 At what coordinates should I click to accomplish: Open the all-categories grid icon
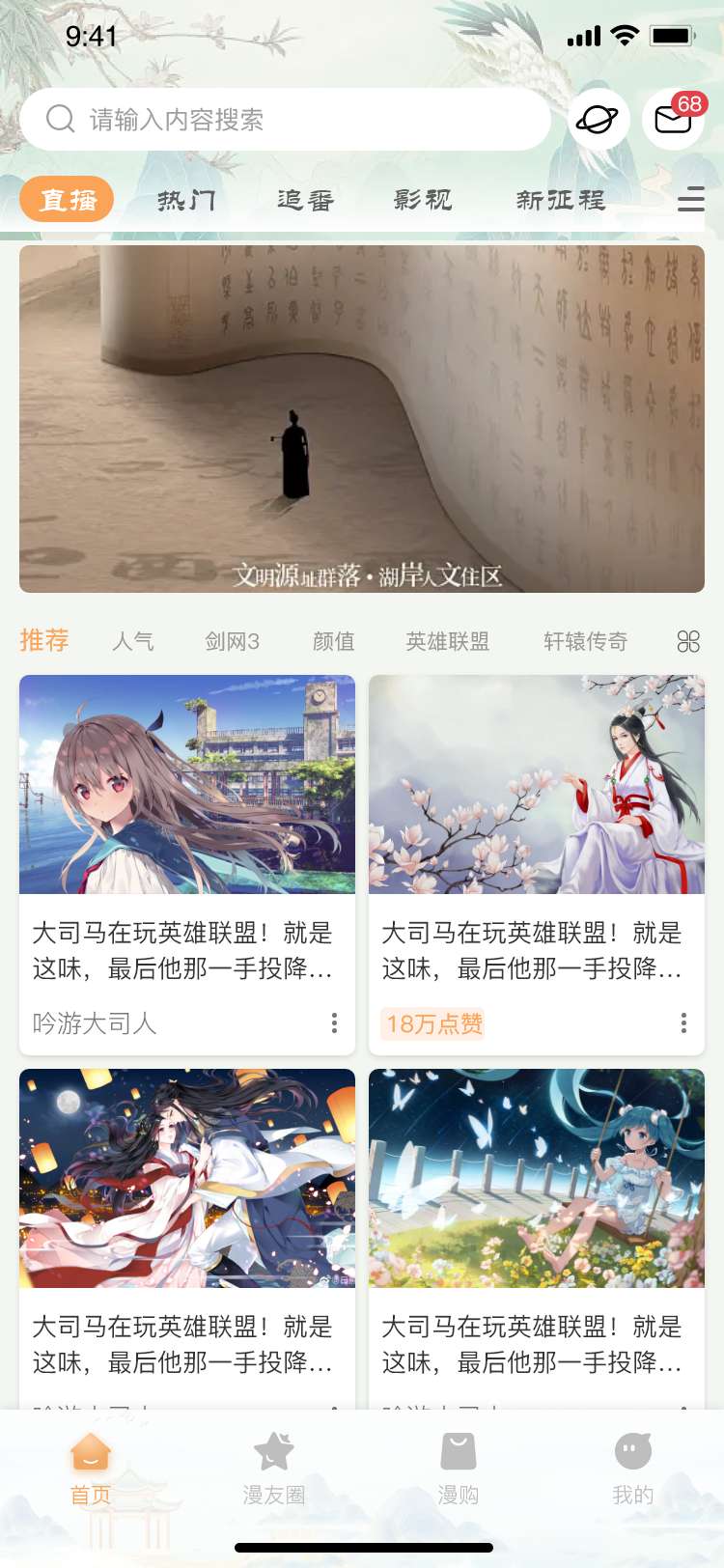pos(688,641)
